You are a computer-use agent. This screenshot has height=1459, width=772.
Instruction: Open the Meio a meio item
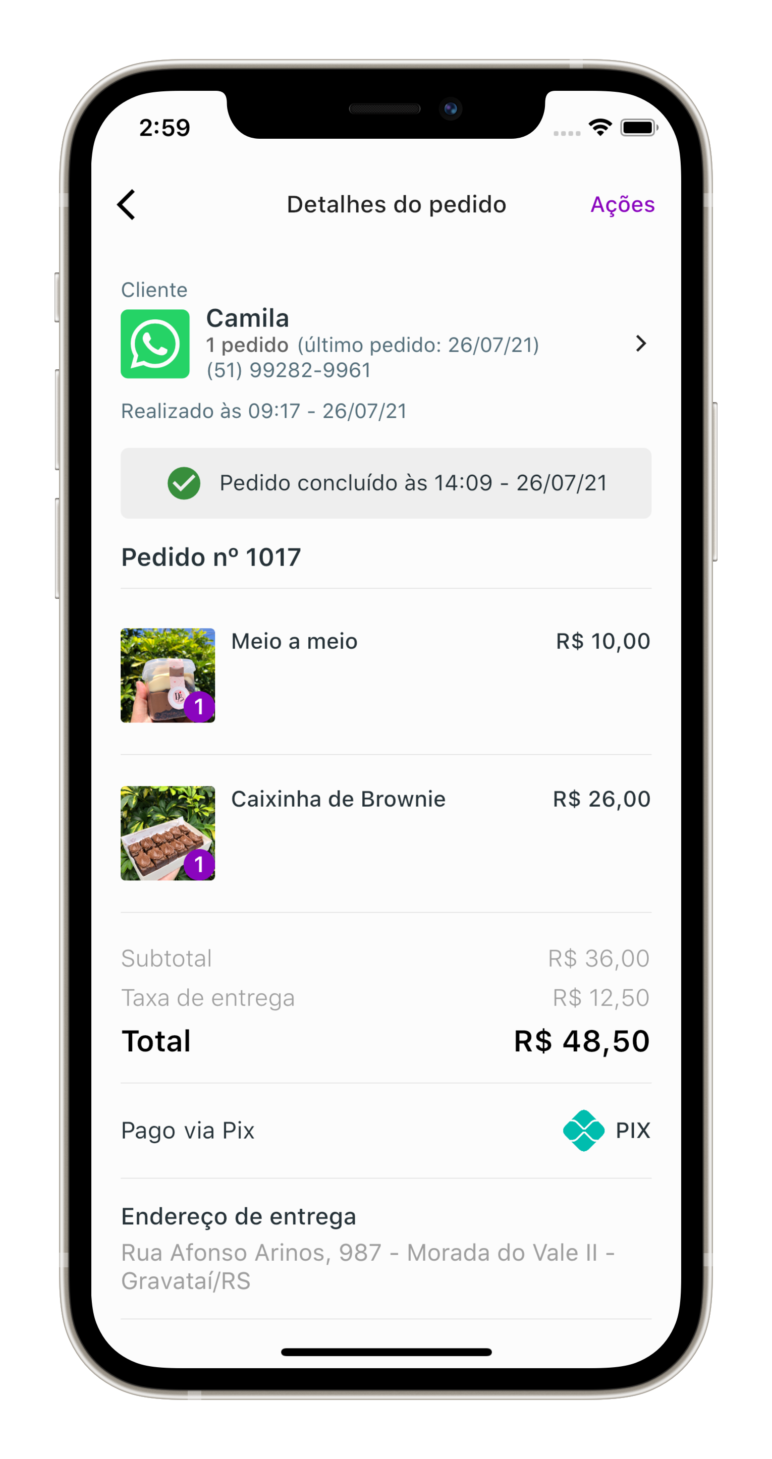[385, 675]
